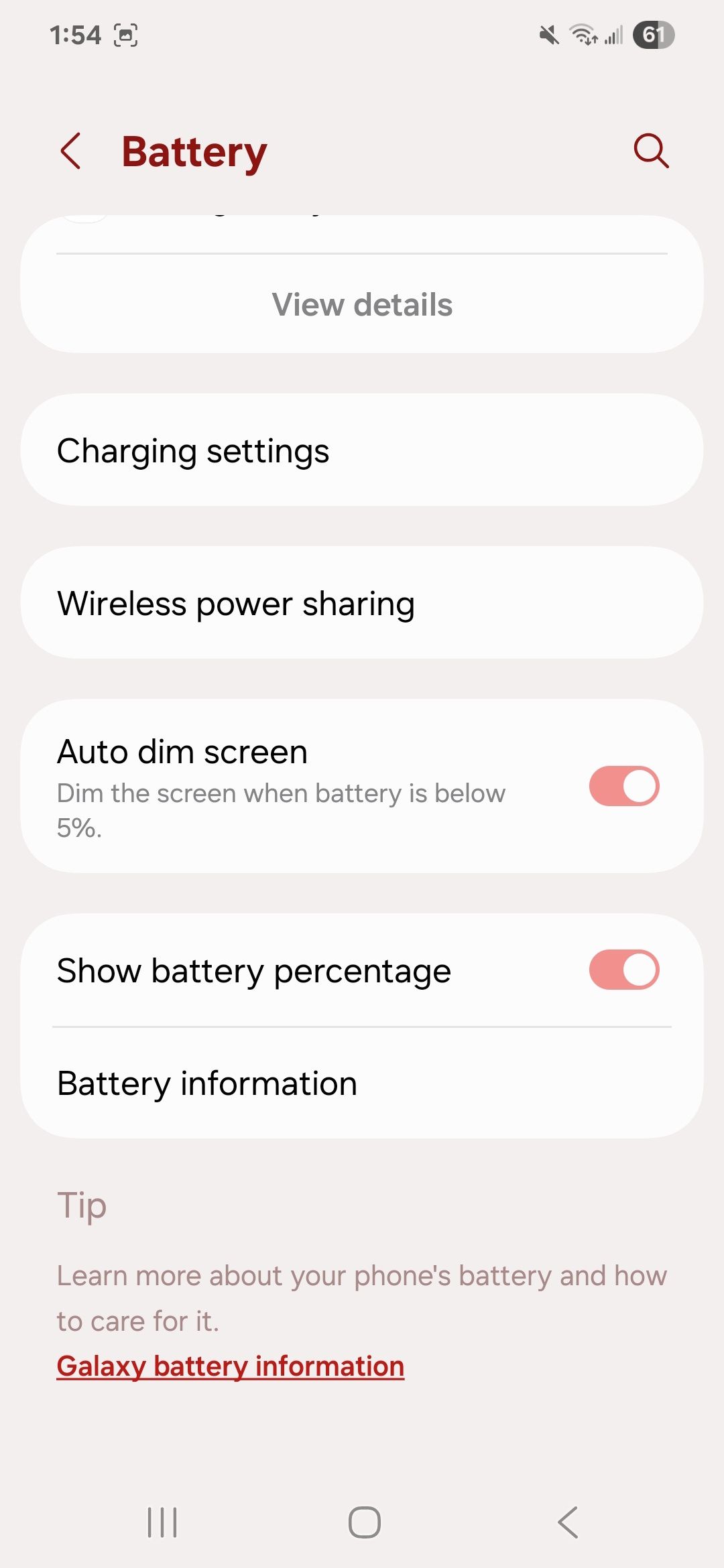724x1568 pixels.
Task: Tap the Wi-Fi icon in status bar
Action: coord(583,35)
